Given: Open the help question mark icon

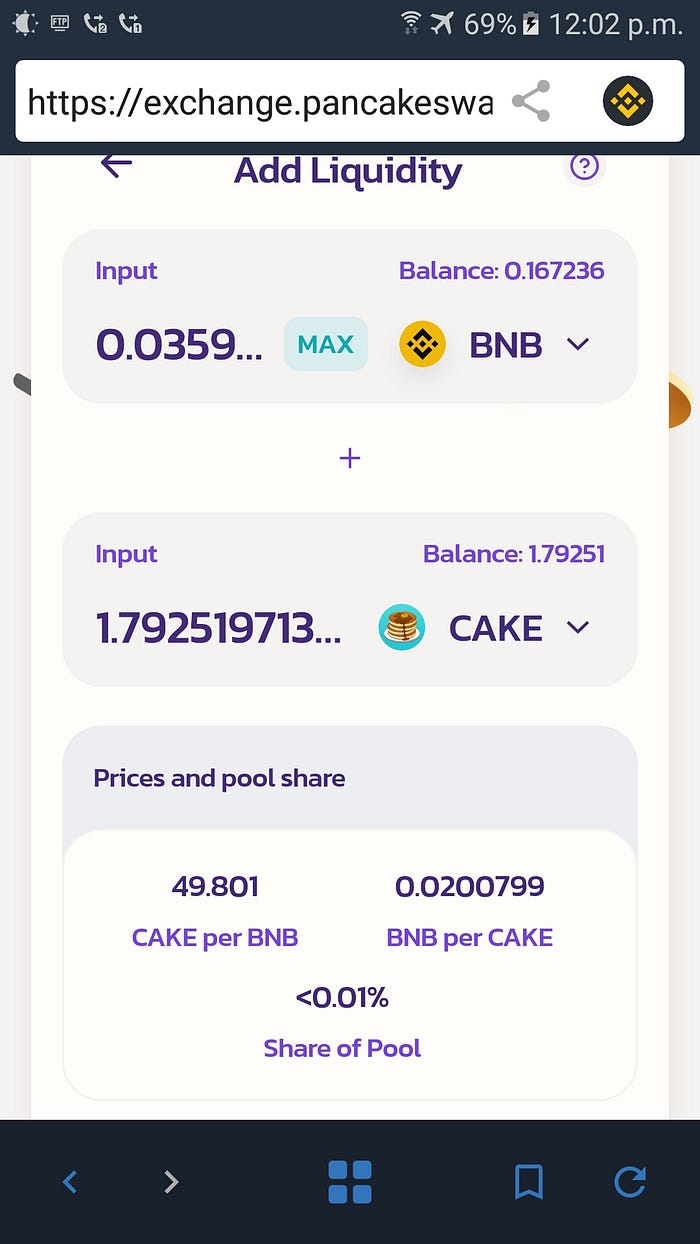Looking at the screenshot, I should coord(584,167).
